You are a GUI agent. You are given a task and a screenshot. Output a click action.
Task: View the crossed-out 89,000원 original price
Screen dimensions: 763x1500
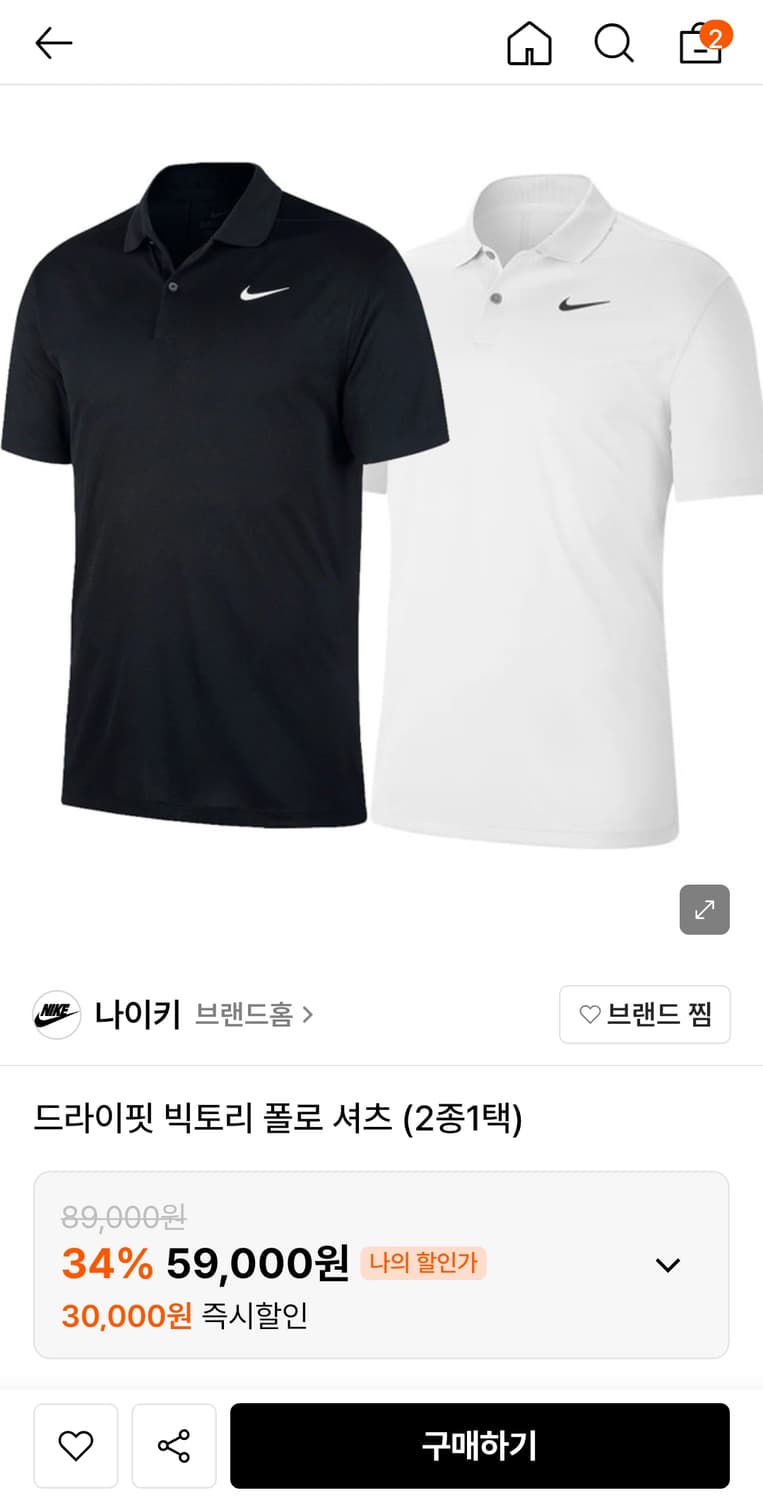pos(123,1216)
